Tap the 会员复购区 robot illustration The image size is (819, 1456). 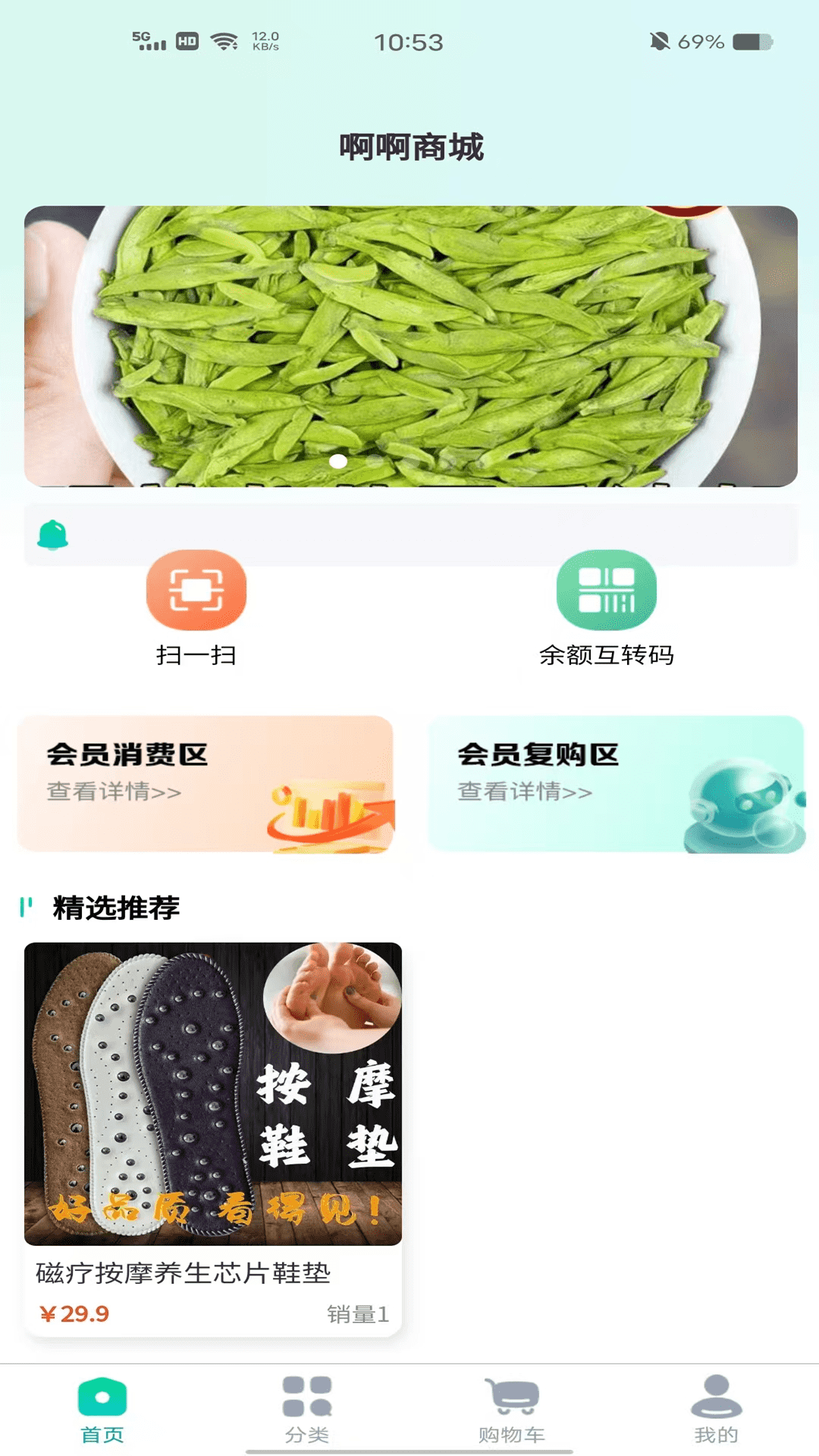click(x=739, y=804)
